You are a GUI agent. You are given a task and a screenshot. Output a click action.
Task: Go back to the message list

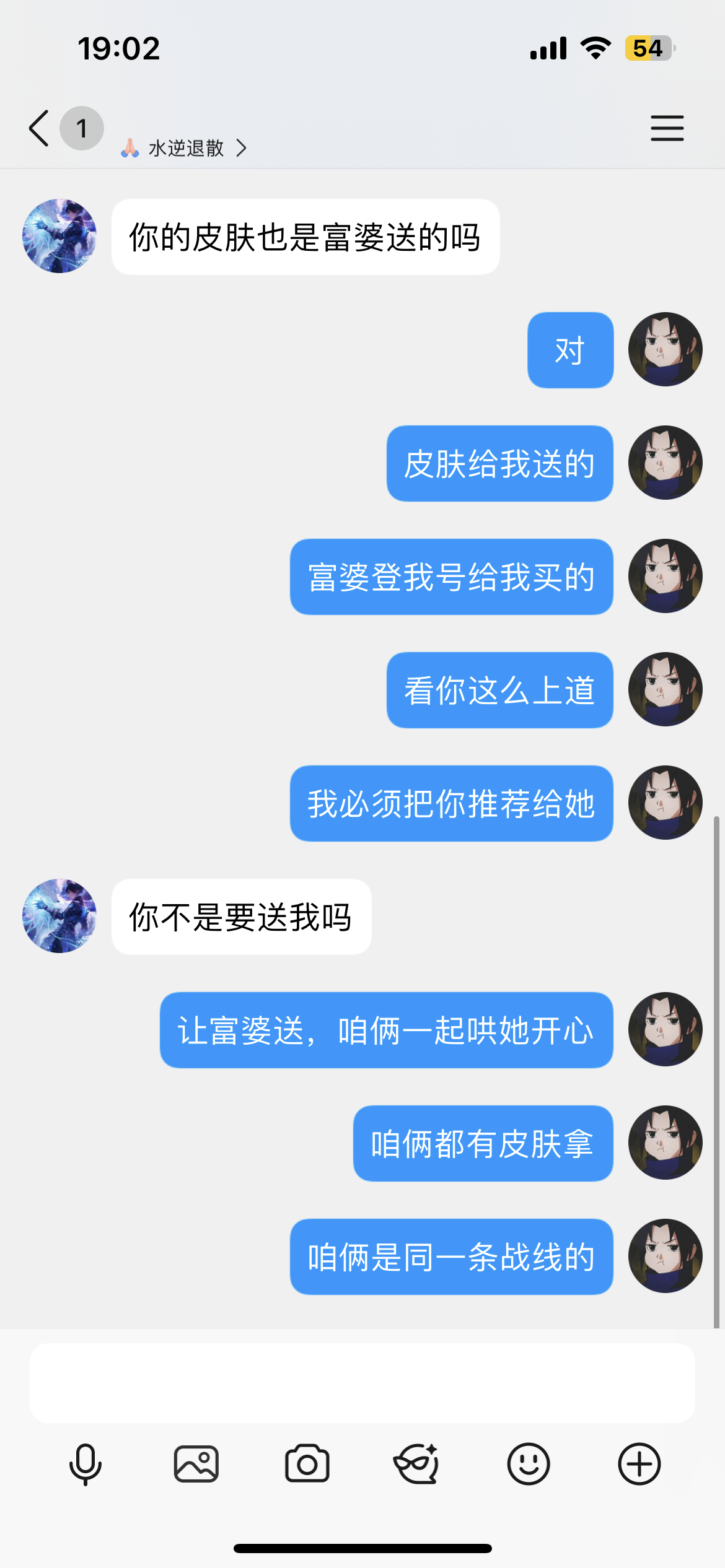click(40, 128)
